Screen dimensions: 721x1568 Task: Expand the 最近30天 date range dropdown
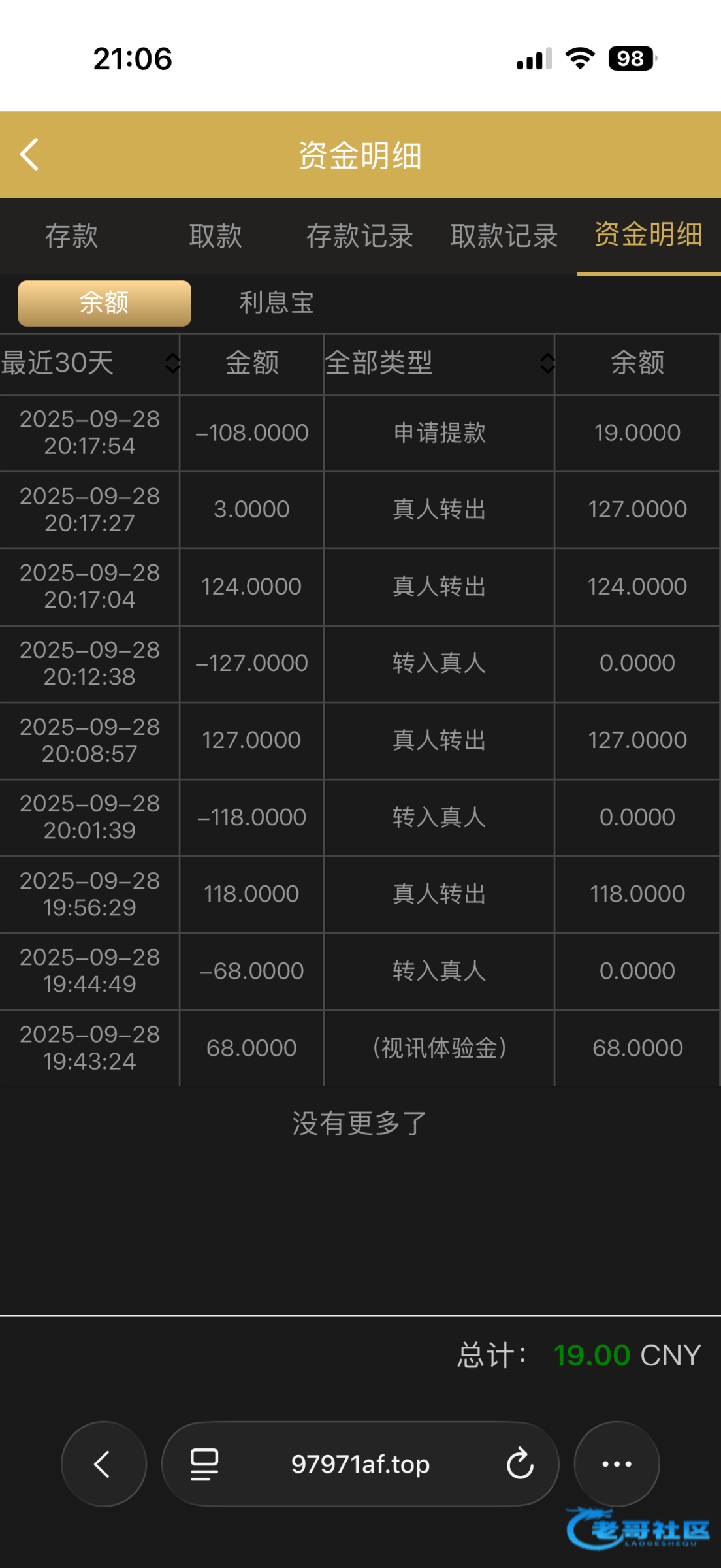pos(90,363)
